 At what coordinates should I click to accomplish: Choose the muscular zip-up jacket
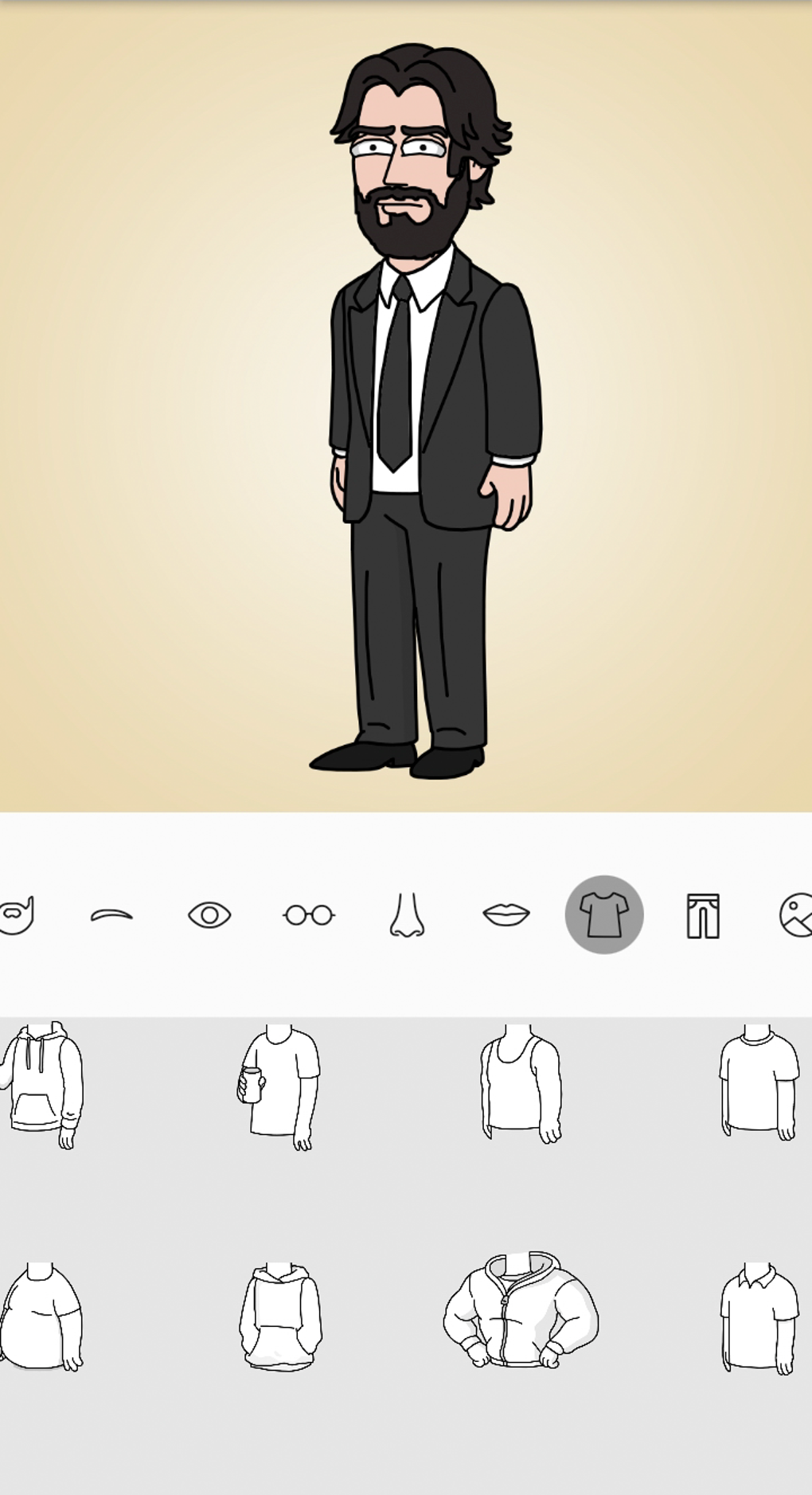(x=521, y=1310)
